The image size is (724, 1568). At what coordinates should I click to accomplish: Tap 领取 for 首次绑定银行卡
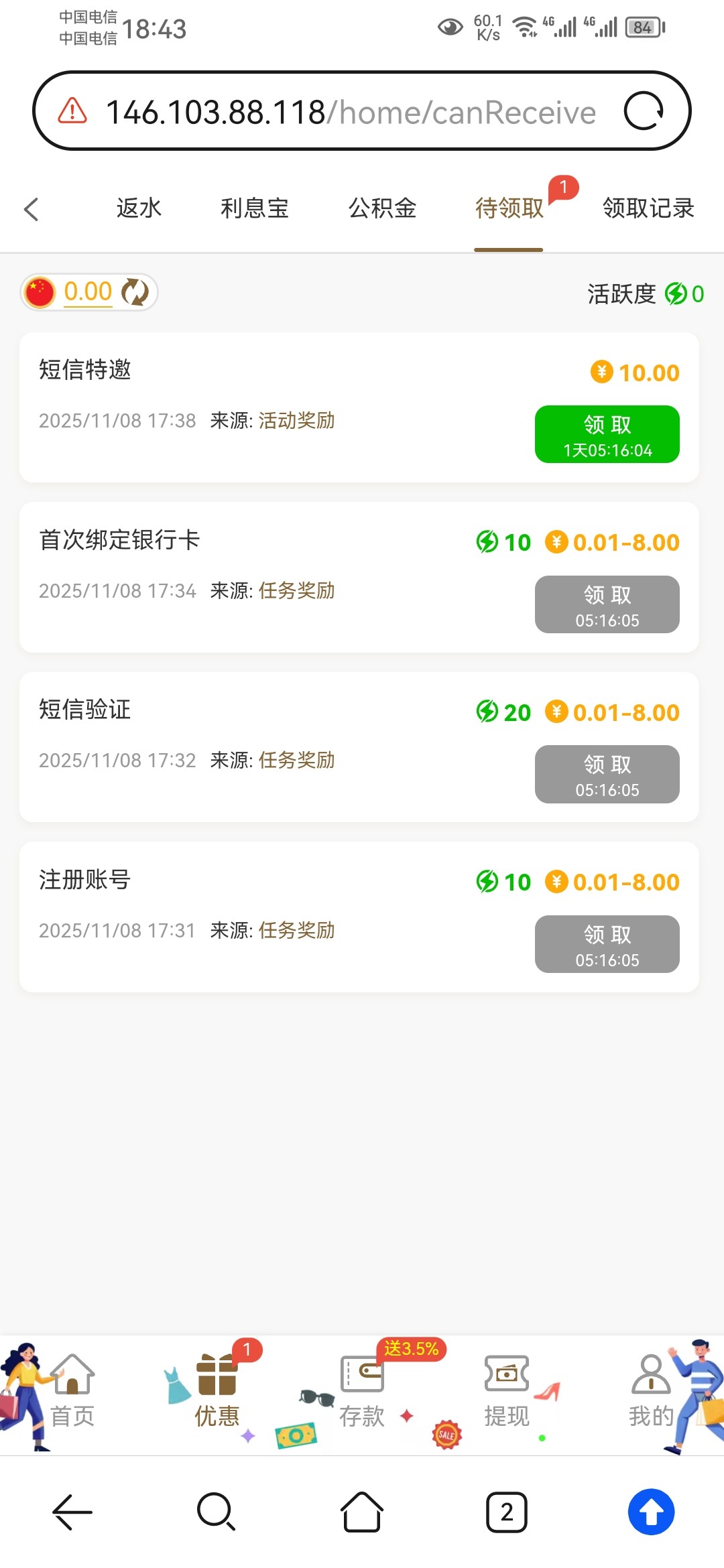coord(607,604)
